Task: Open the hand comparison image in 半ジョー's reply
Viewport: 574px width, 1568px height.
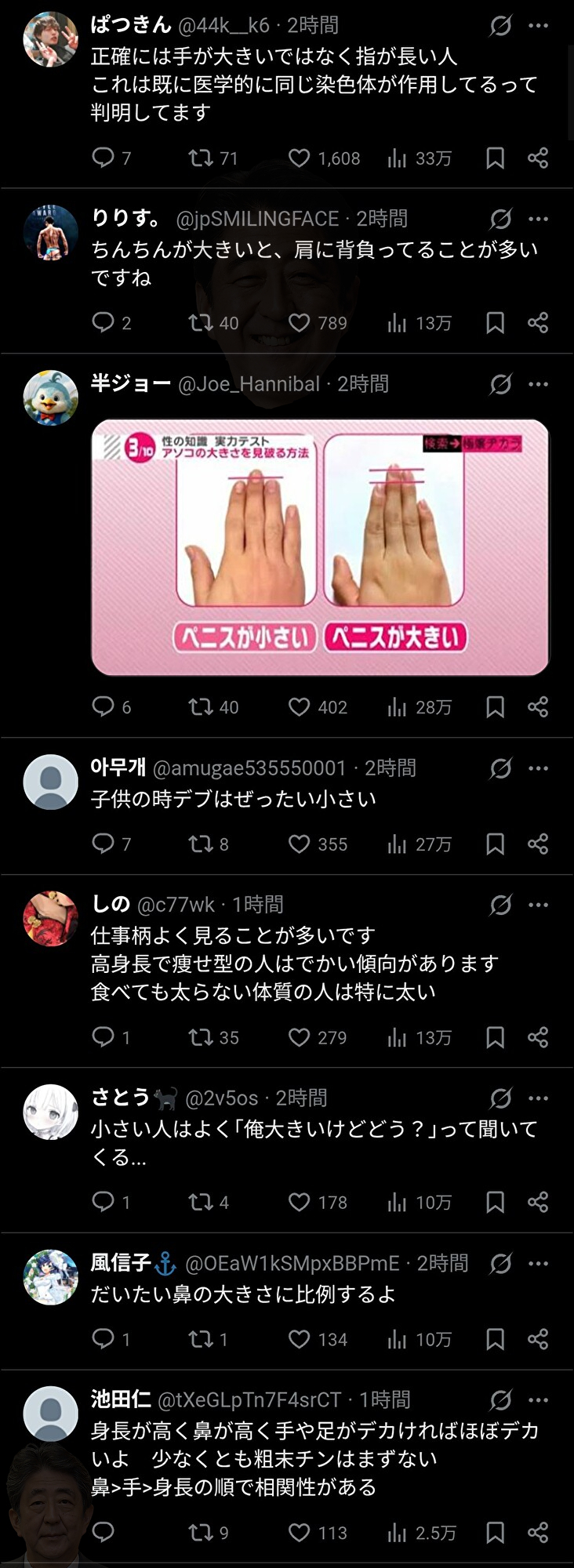Action: 320,547
